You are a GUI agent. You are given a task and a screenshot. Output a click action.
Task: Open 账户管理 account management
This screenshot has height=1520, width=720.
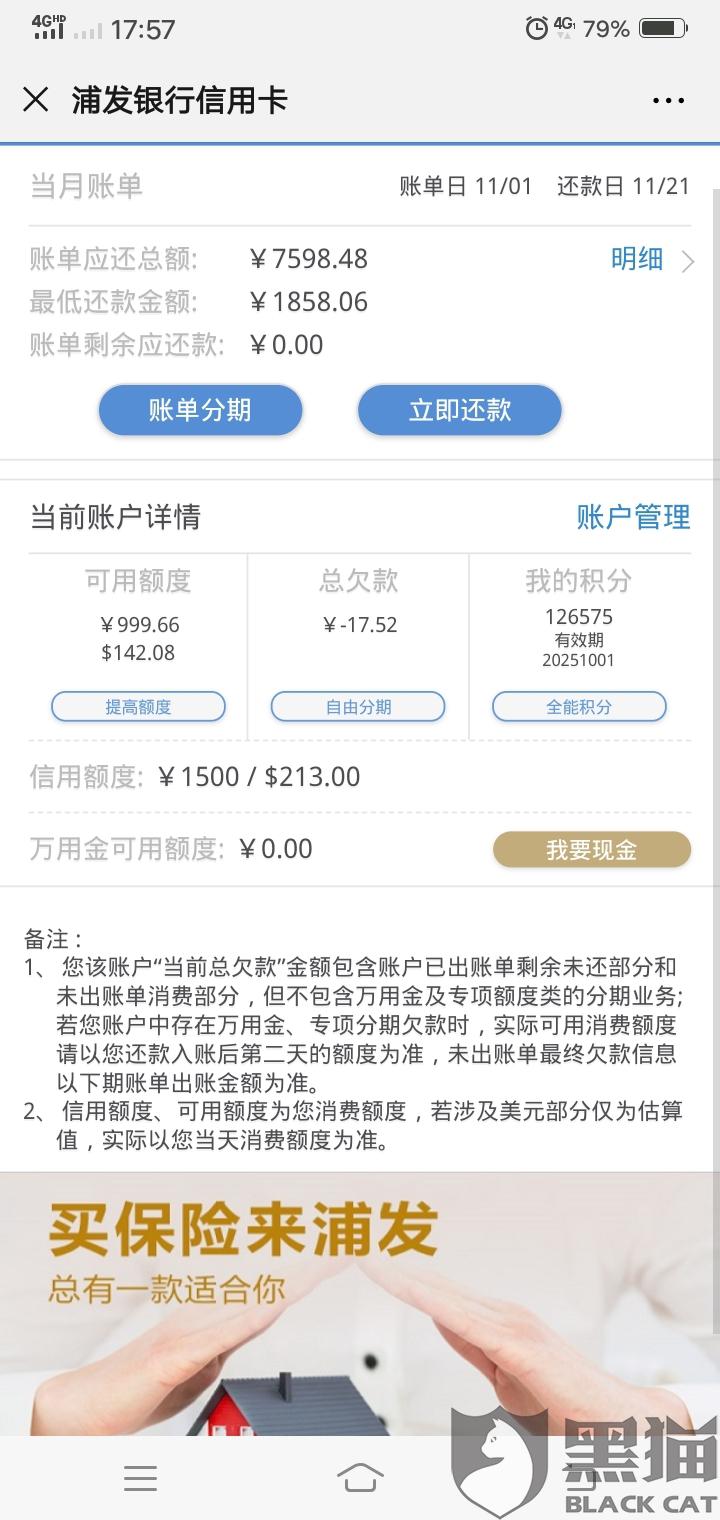(x=633, y=517)
